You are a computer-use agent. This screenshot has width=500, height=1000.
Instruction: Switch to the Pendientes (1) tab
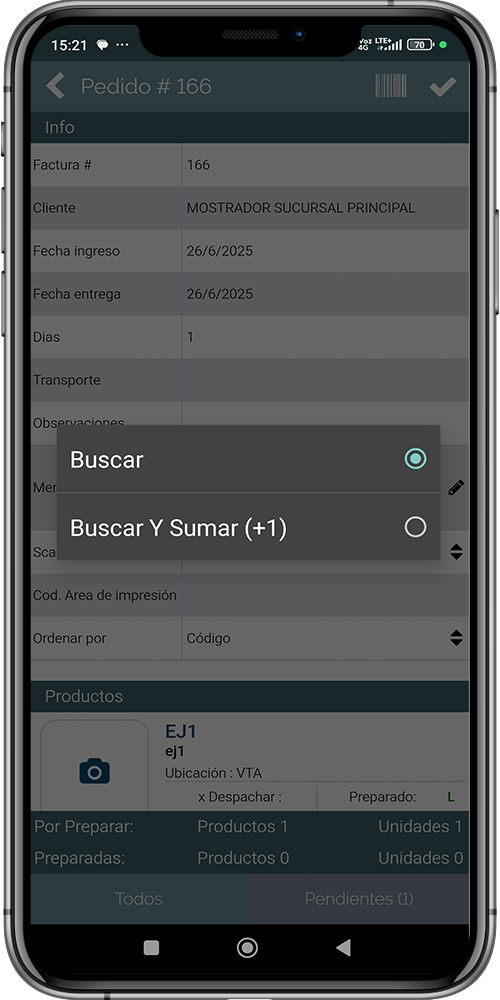[x=358, y=899]
